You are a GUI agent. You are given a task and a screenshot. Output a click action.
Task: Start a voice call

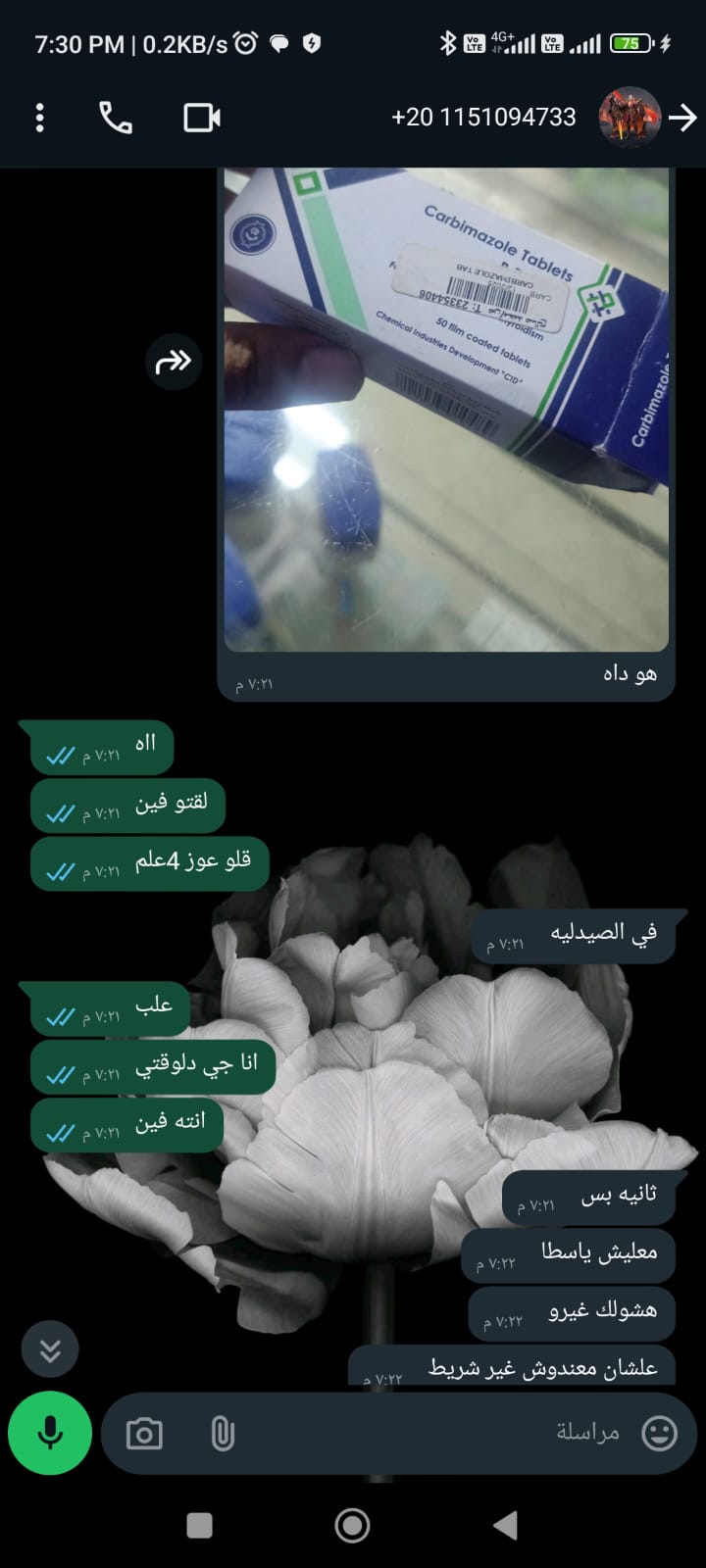coord(116,118)
